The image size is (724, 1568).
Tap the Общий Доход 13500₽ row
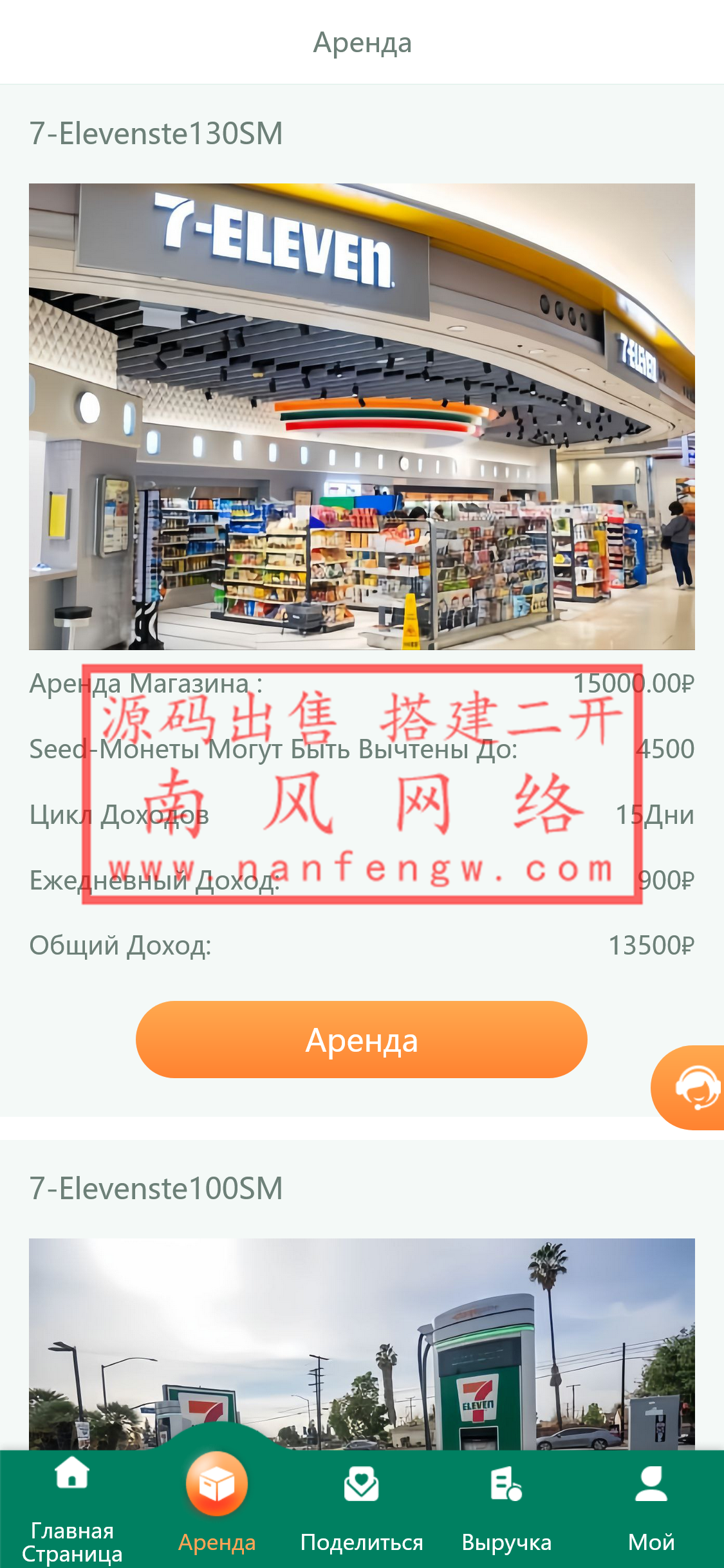(362, 945)
